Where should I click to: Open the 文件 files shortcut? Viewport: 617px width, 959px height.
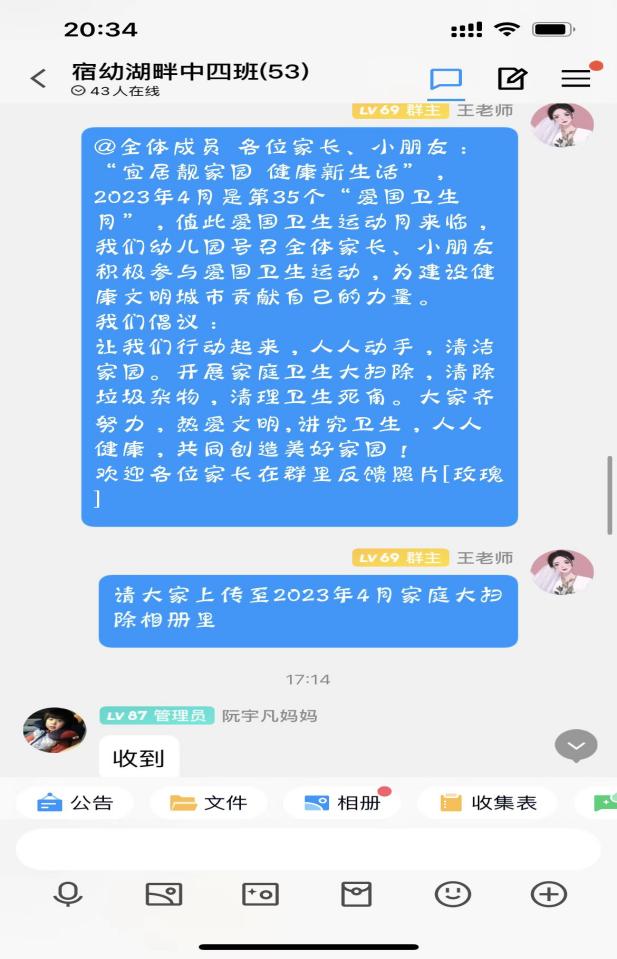[208, 802]
